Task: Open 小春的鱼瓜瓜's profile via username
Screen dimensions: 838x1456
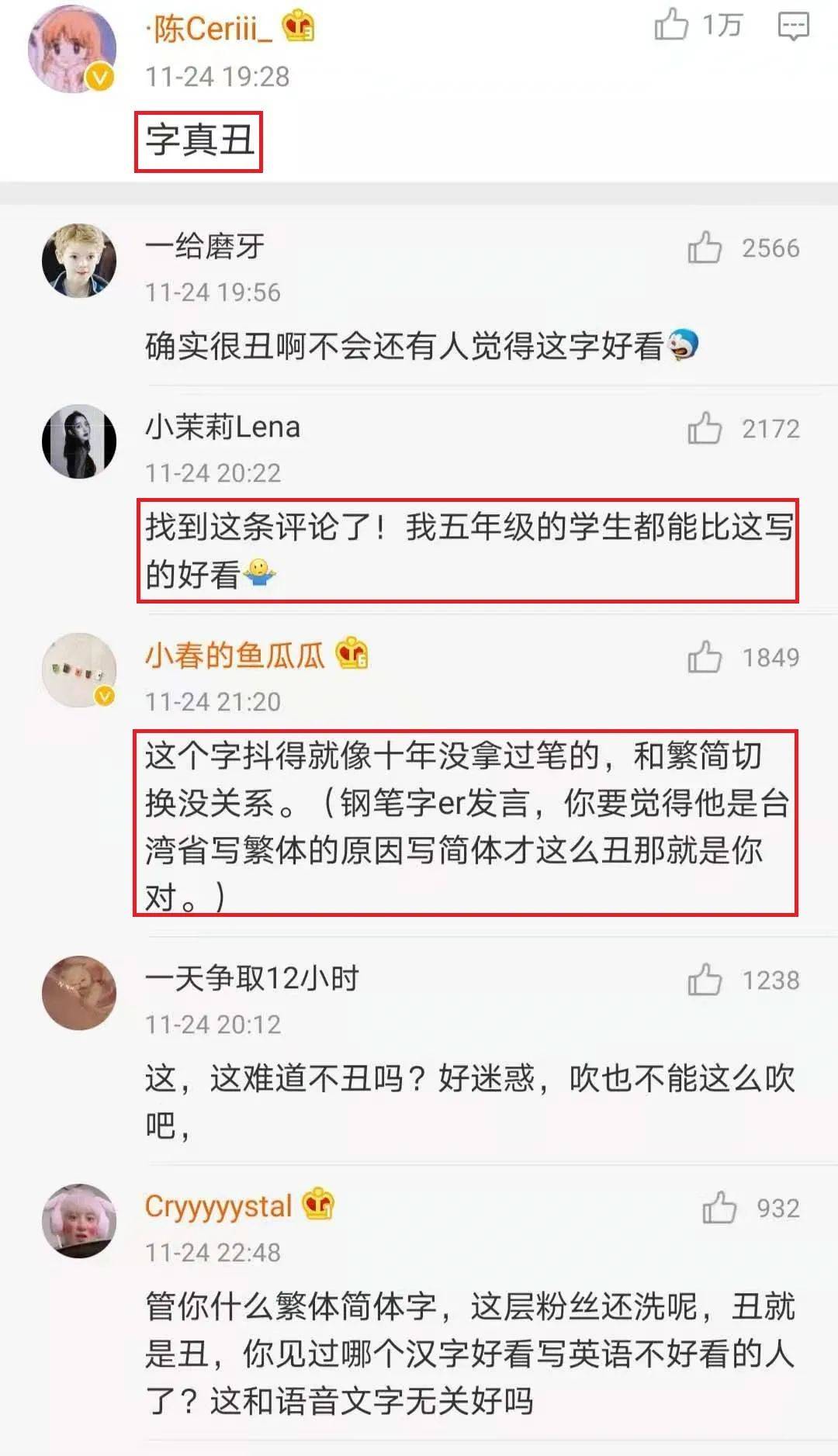Action: coord(235,656)
